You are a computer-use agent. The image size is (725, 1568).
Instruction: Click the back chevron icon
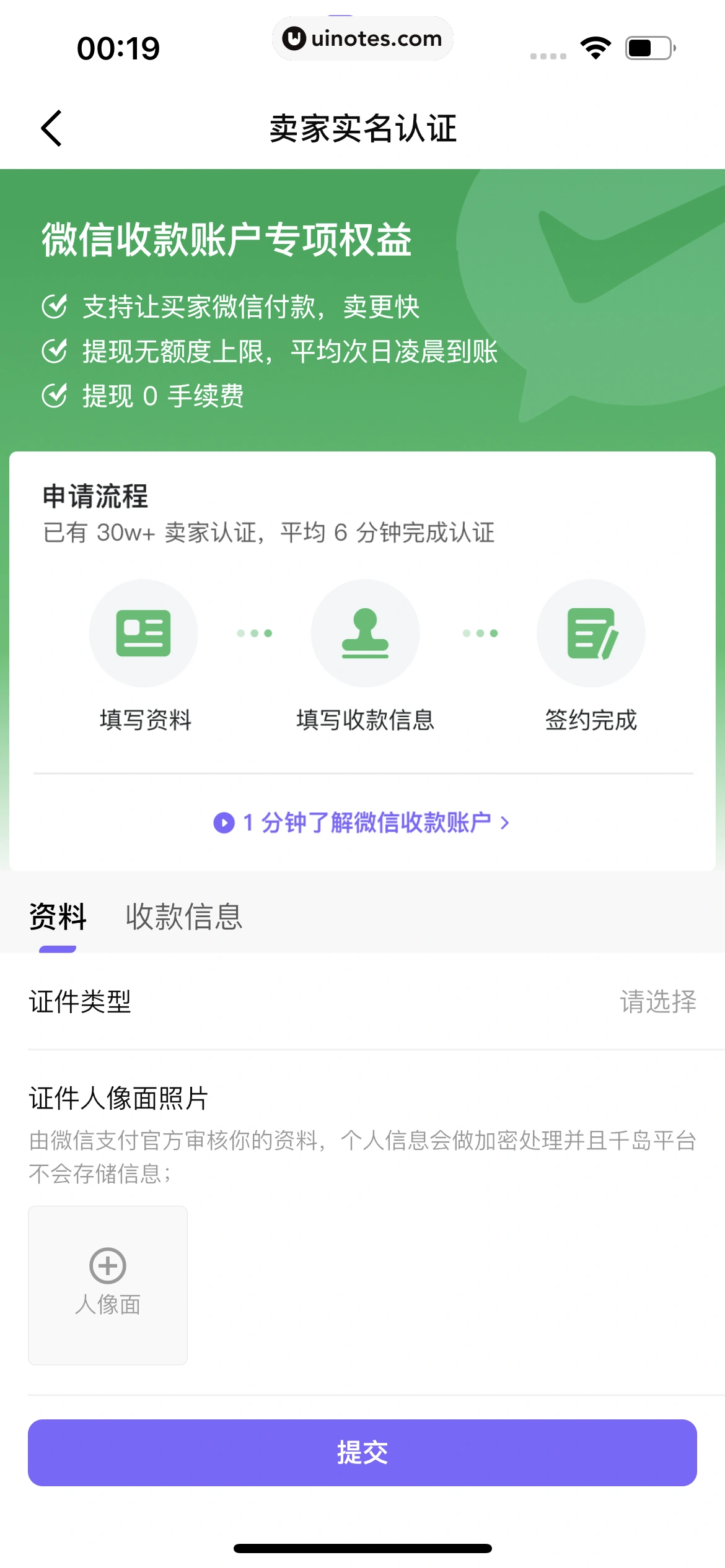pyautogui.click(x=51, y=128)
